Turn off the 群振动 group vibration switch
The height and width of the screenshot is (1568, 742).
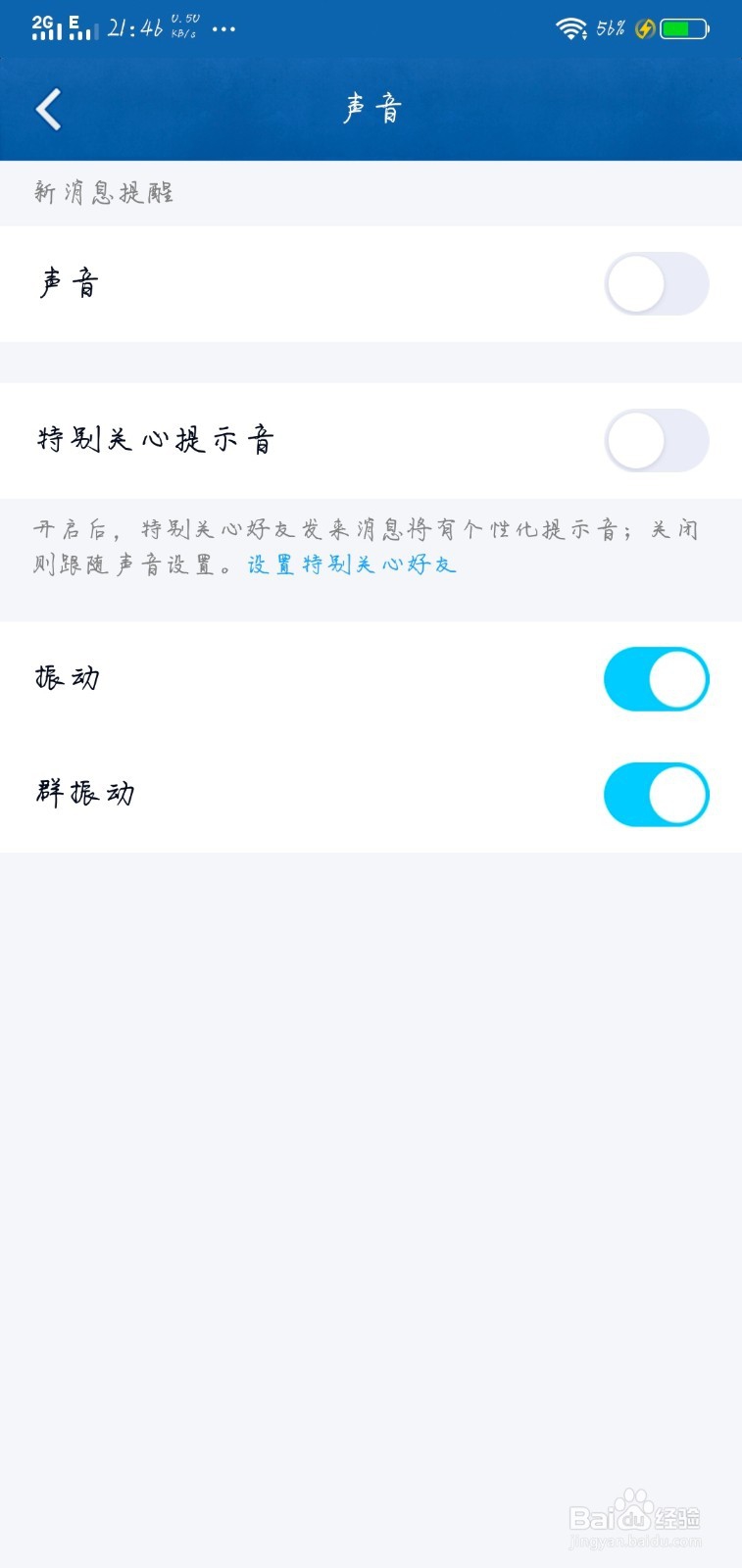(657, 795)
